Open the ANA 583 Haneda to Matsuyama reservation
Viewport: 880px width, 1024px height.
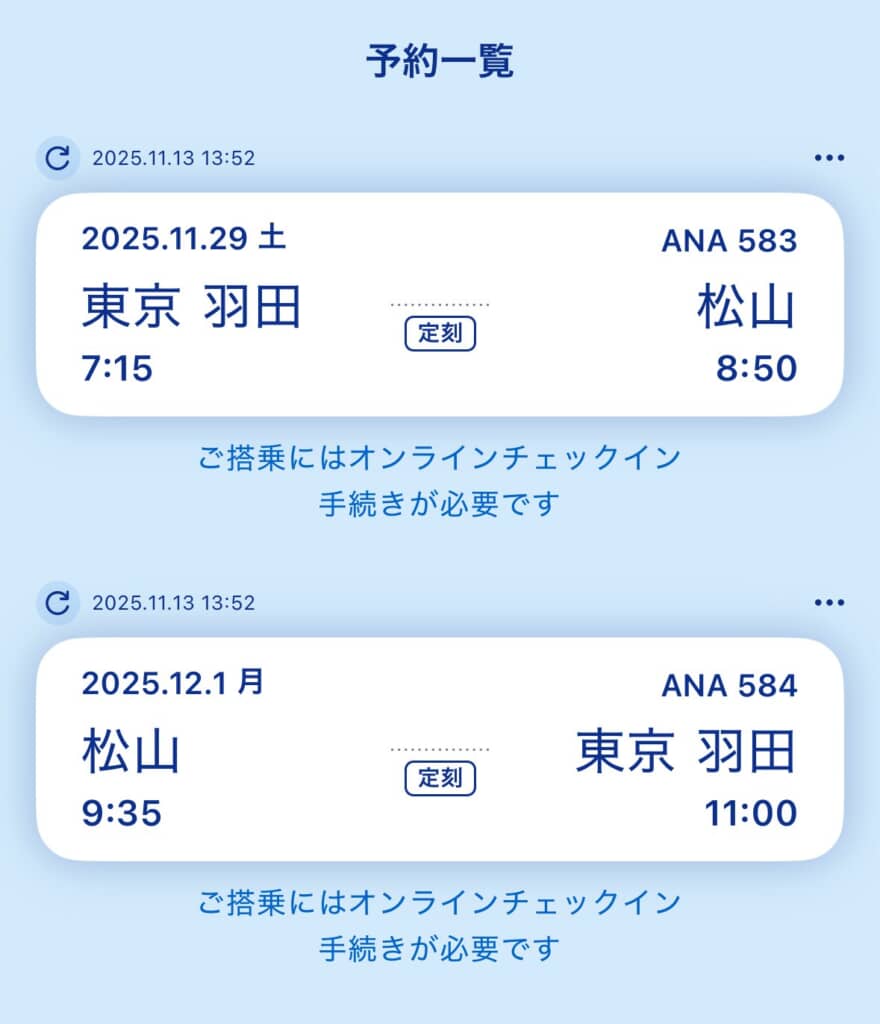439,304
